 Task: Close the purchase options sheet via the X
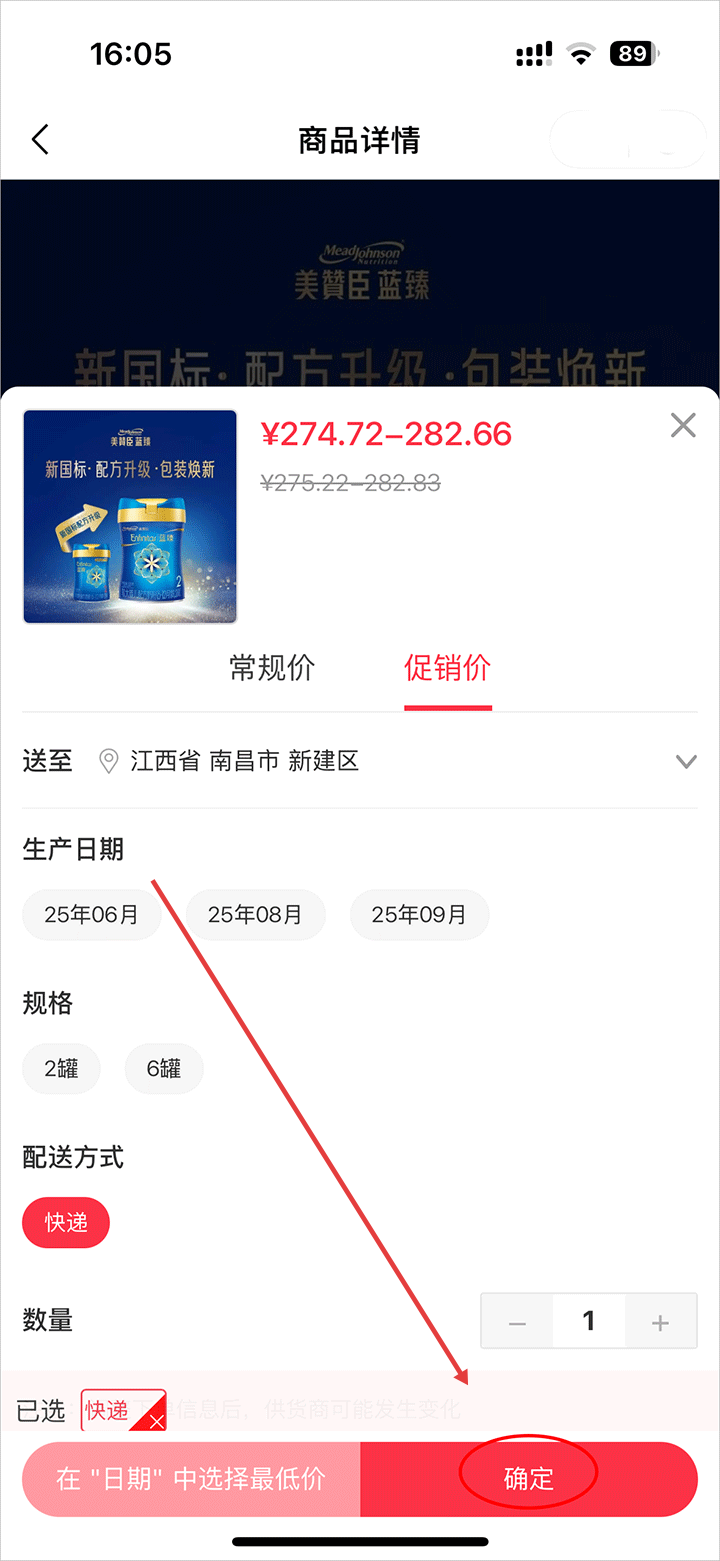(x=683, y=425)
